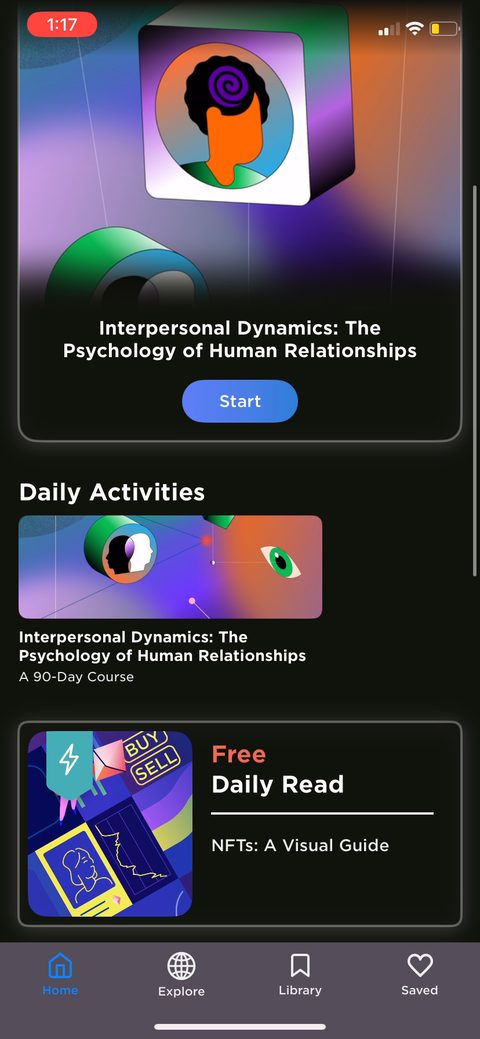Switch to the Library tab

tap(300, 975)
